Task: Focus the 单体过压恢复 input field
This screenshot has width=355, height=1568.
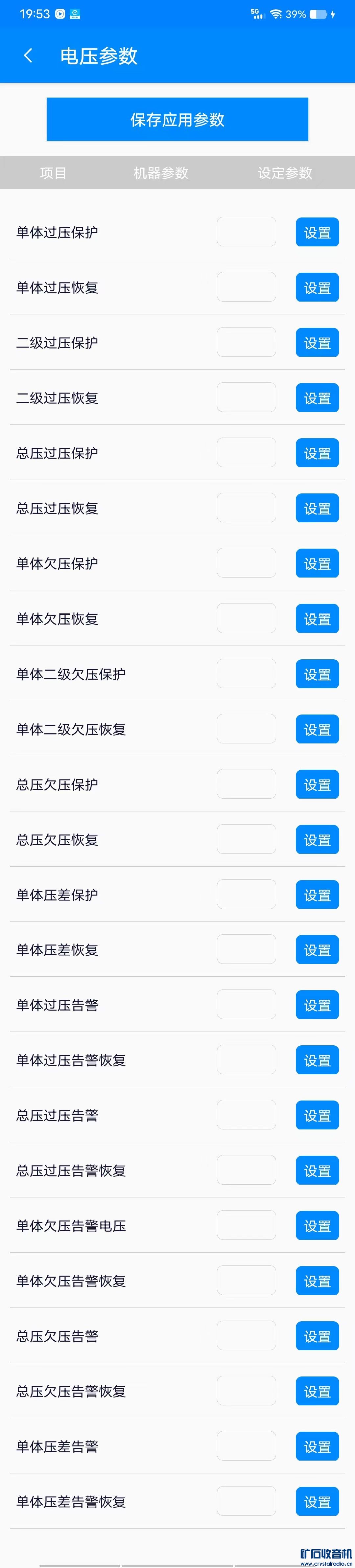Action: tap(246, 287)
